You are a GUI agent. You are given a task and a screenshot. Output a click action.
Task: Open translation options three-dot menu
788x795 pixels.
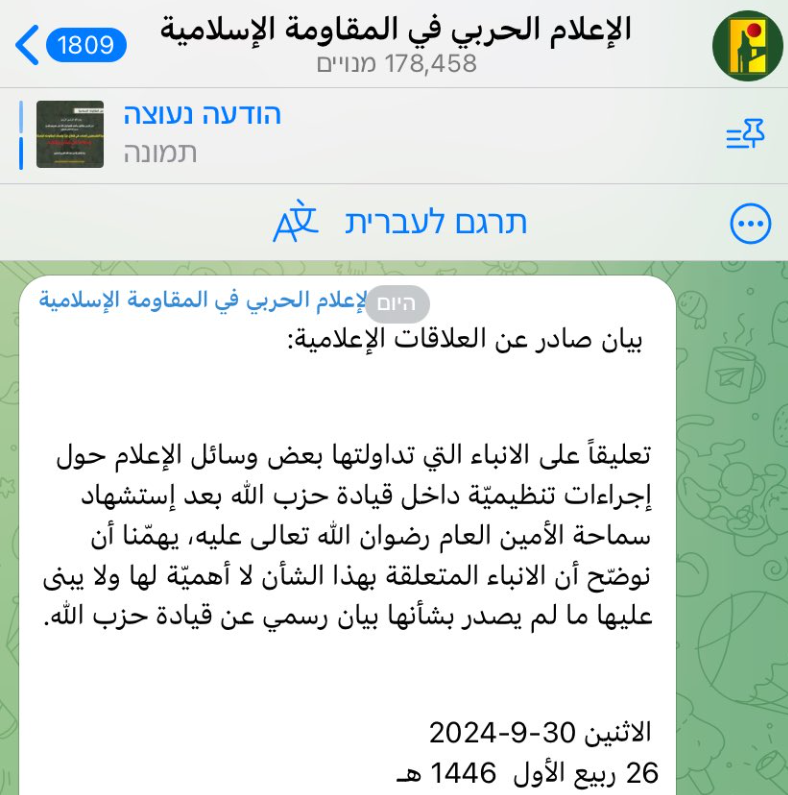pos(751,223)
